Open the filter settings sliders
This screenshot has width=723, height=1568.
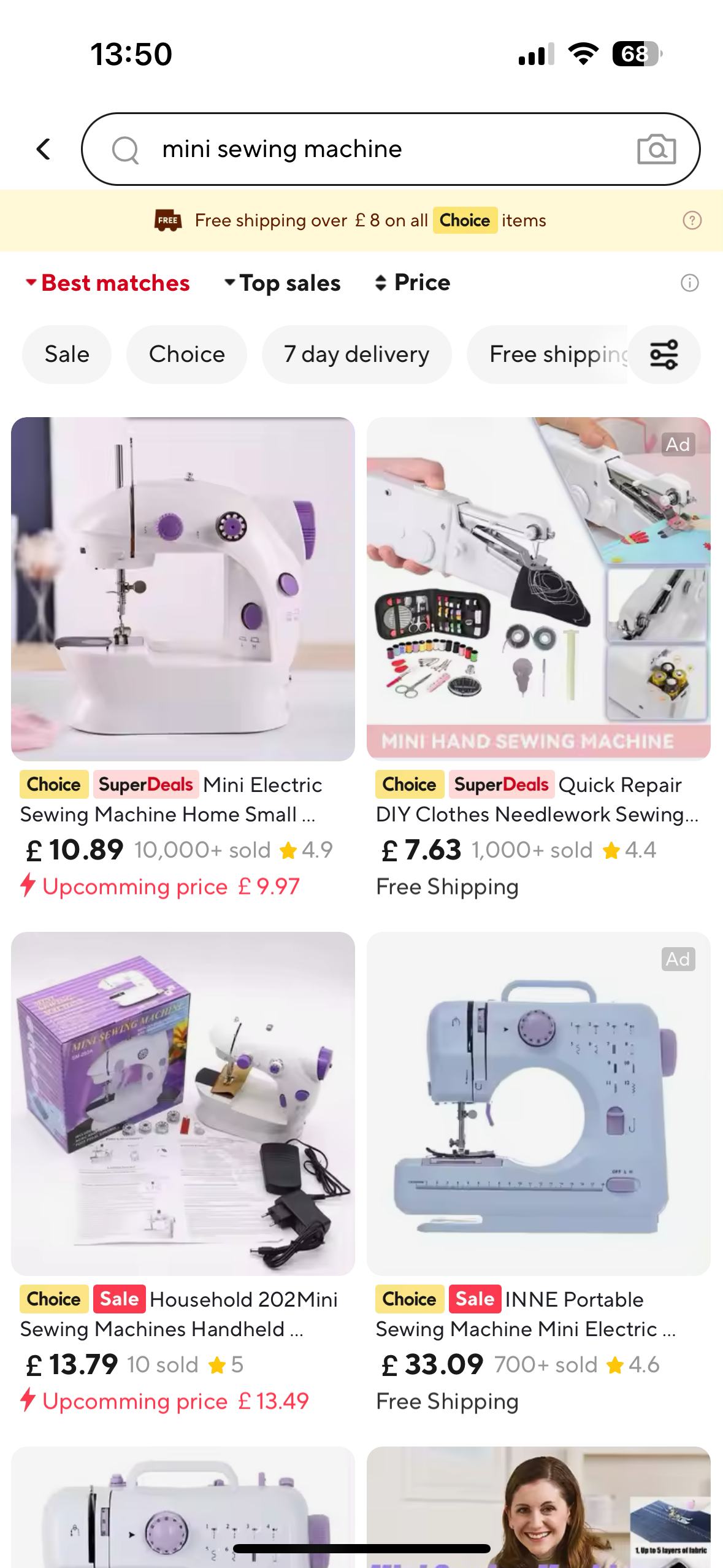[x=664, y=354]
